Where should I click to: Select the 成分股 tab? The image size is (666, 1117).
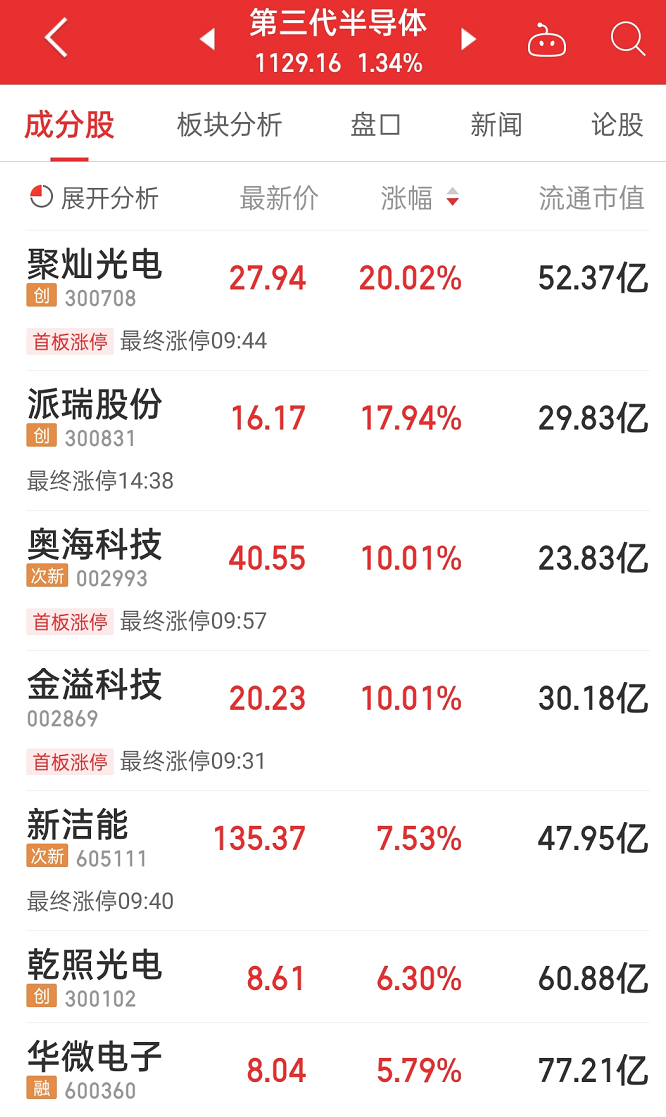click(x=69, y=125)
